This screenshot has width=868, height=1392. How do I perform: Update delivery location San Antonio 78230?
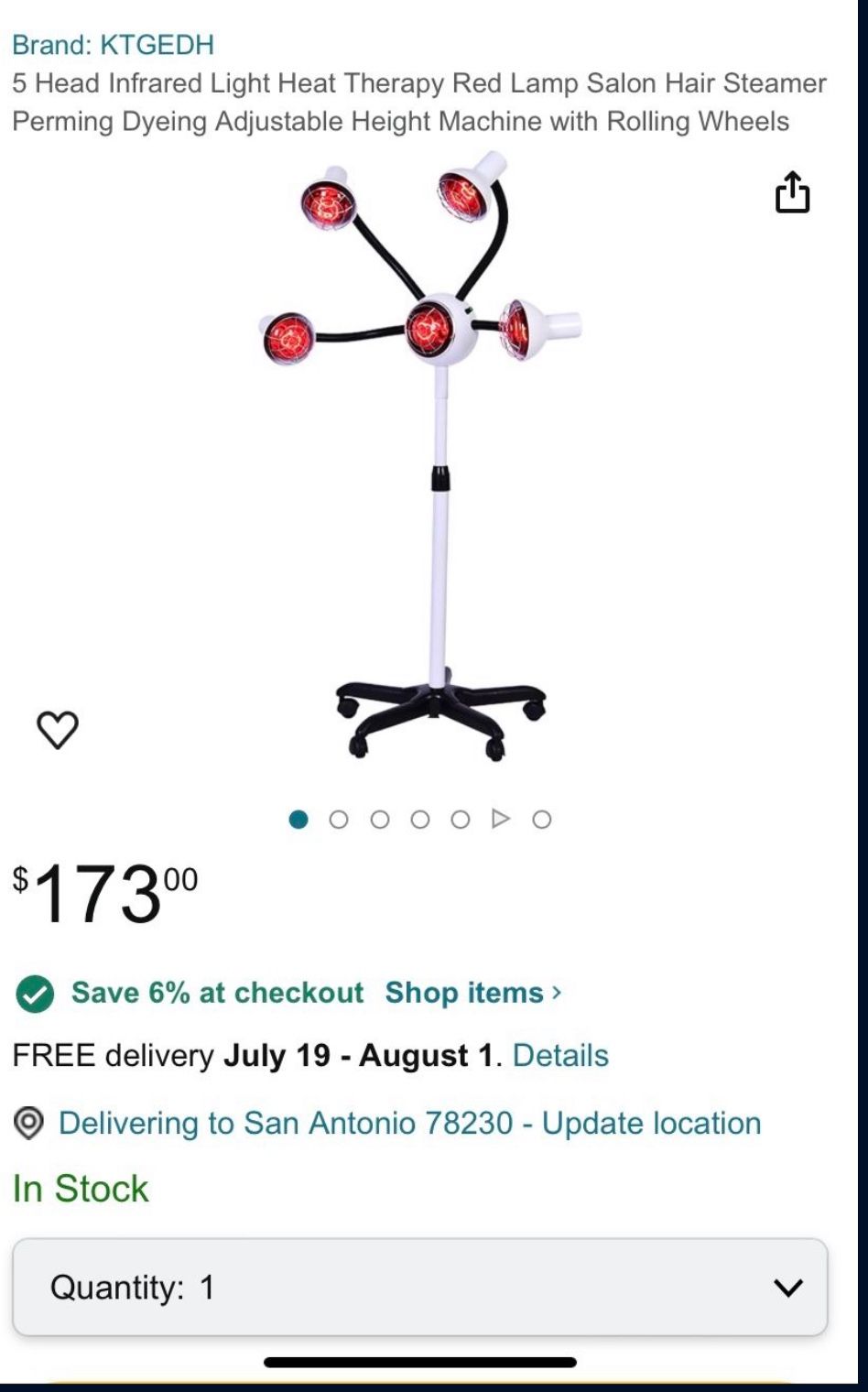[409, 1123]
